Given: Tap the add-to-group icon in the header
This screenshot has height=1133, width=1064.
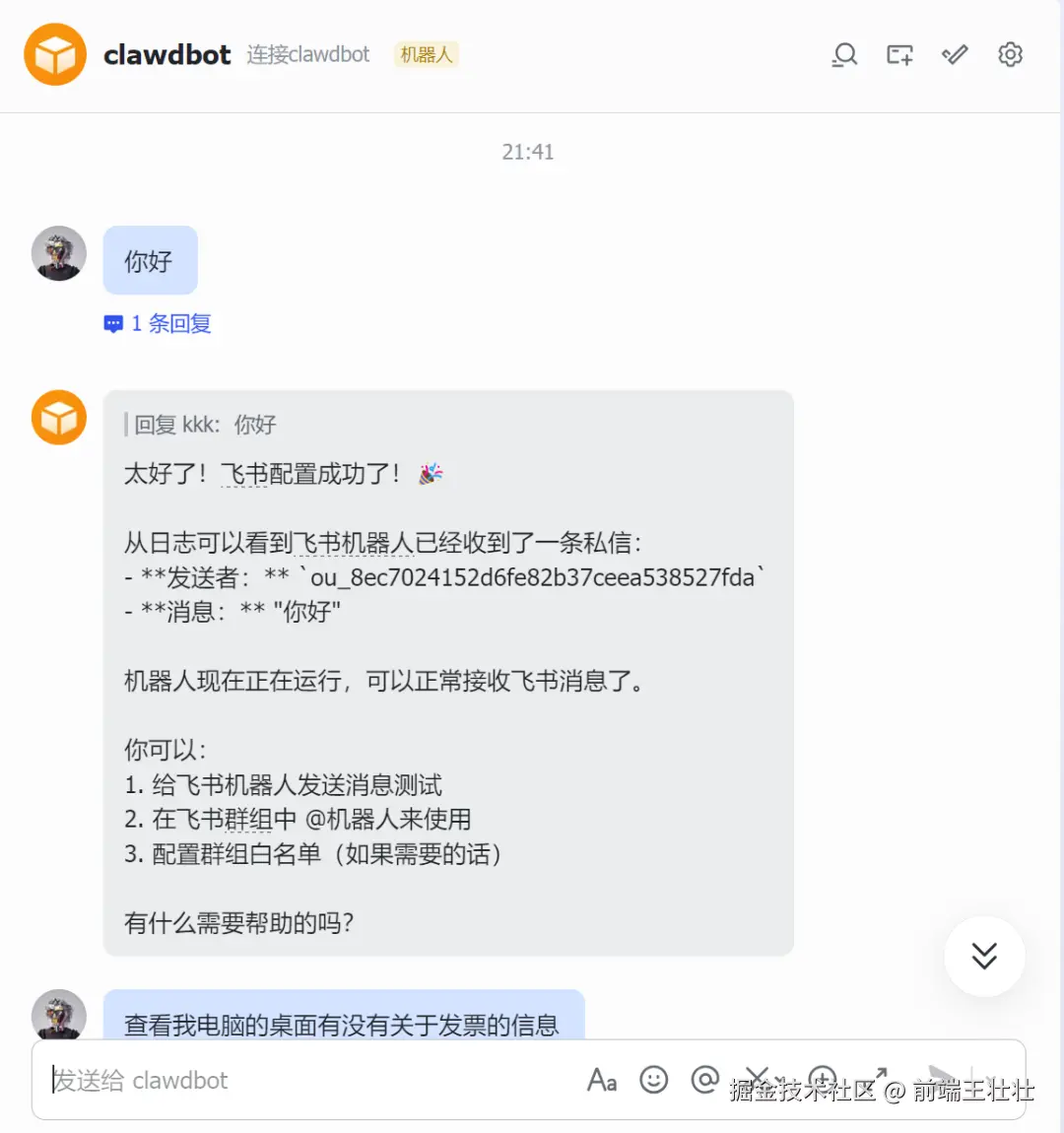Looking at the screenshot, I should (899, 55).
